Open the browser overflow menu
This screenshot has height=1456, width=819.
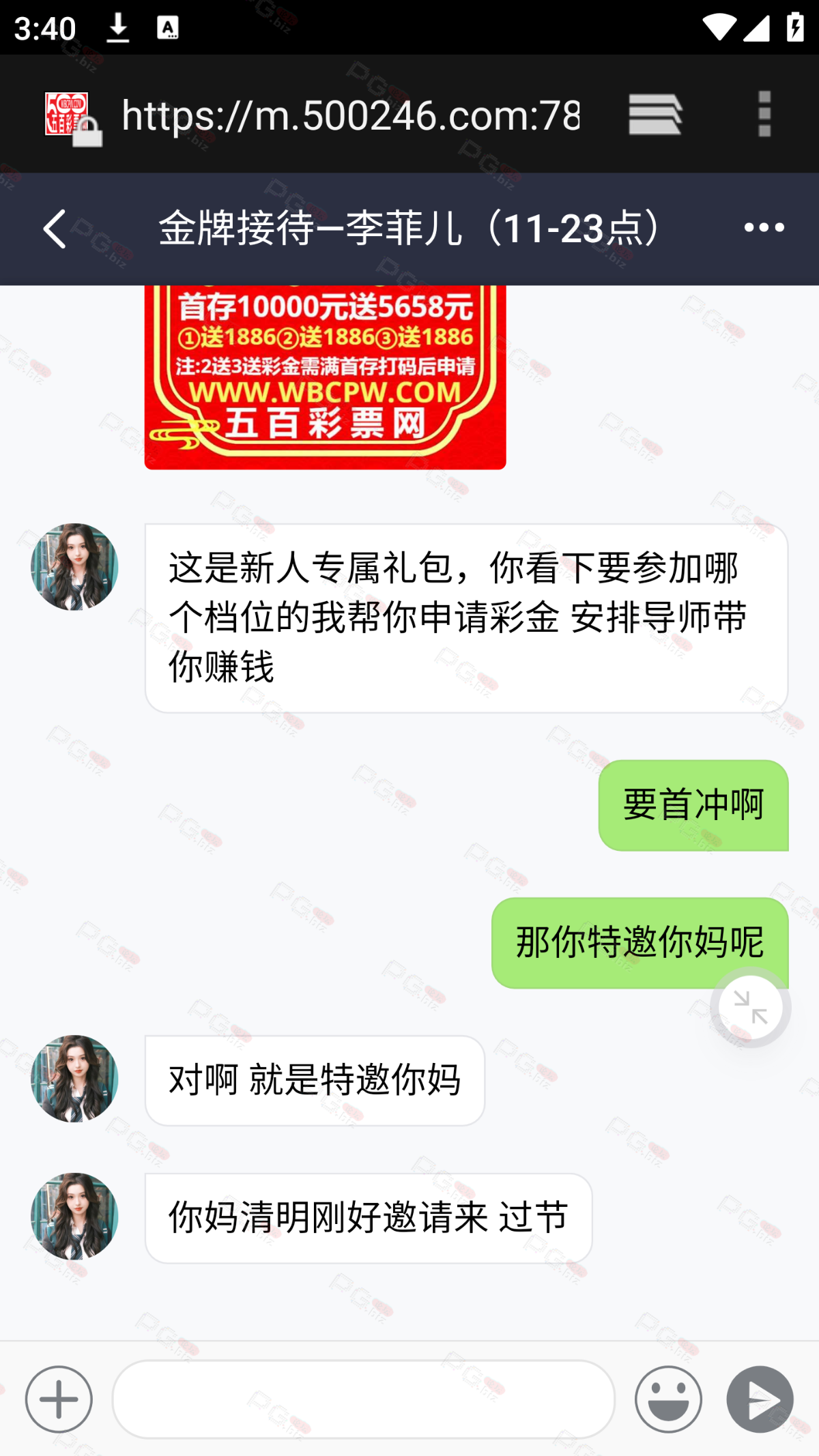(x=764, y=115)
